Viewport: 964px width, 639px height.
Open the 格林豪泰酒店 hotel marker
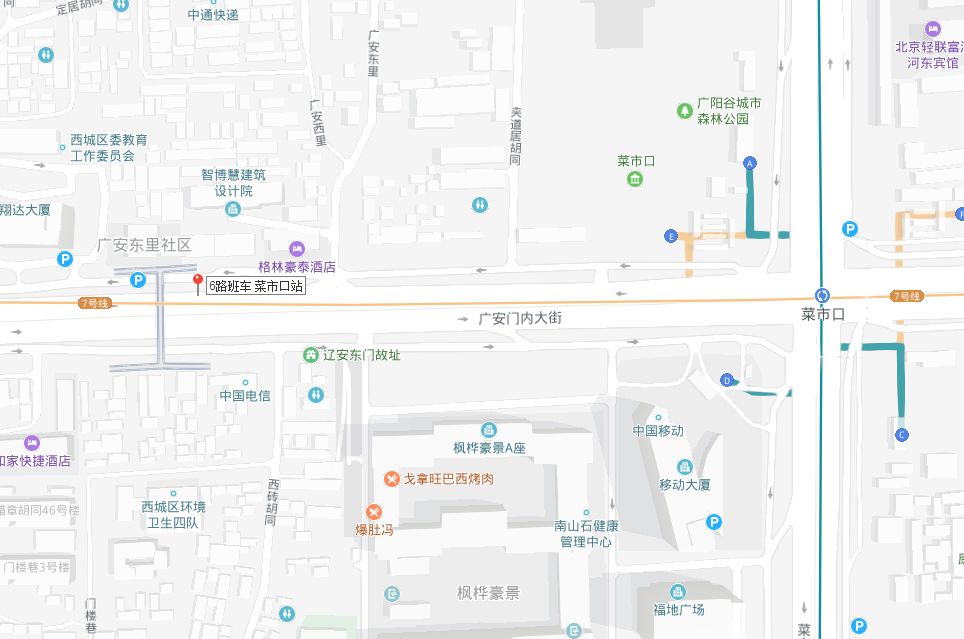[296, 248]
